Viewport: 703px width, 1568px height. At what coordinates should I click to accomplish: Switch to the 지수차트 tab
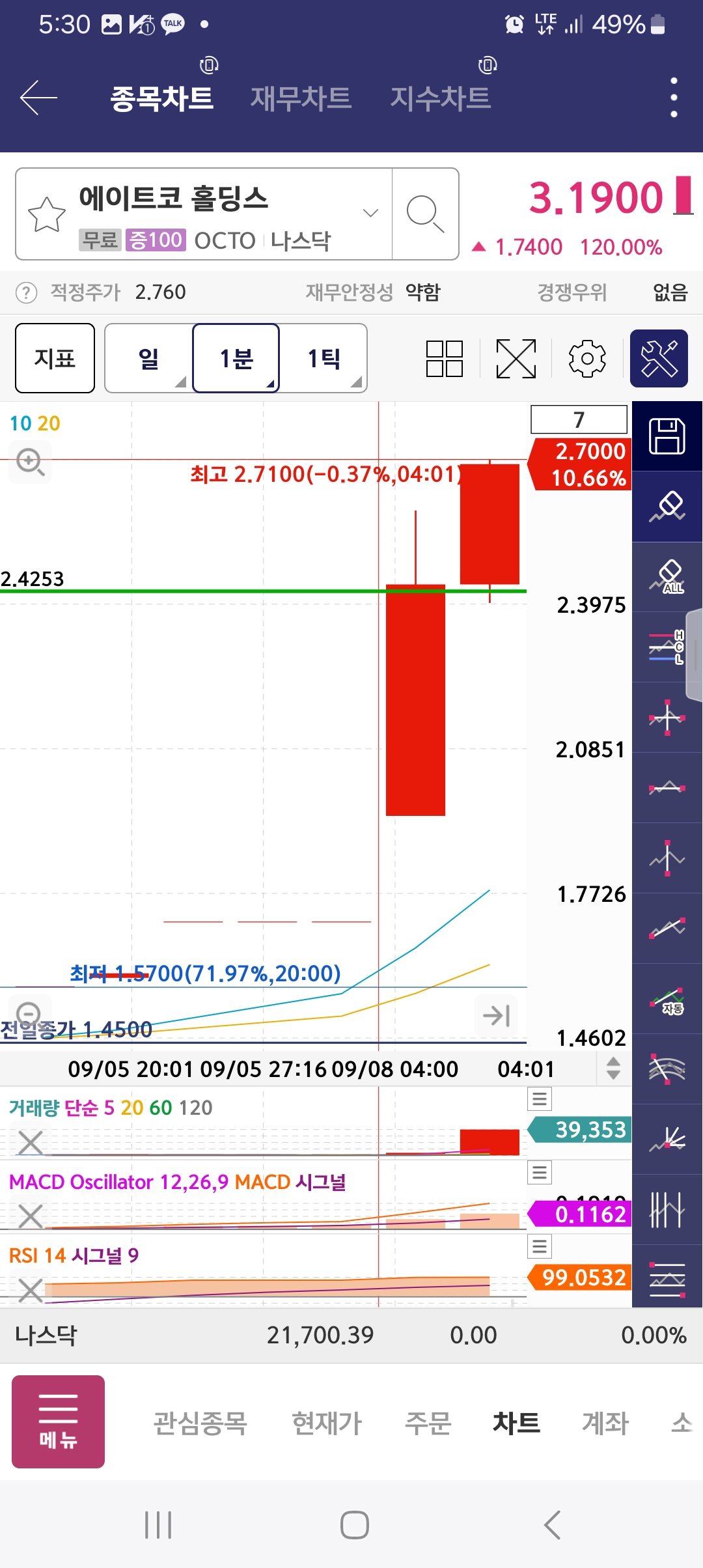[440, 98]
